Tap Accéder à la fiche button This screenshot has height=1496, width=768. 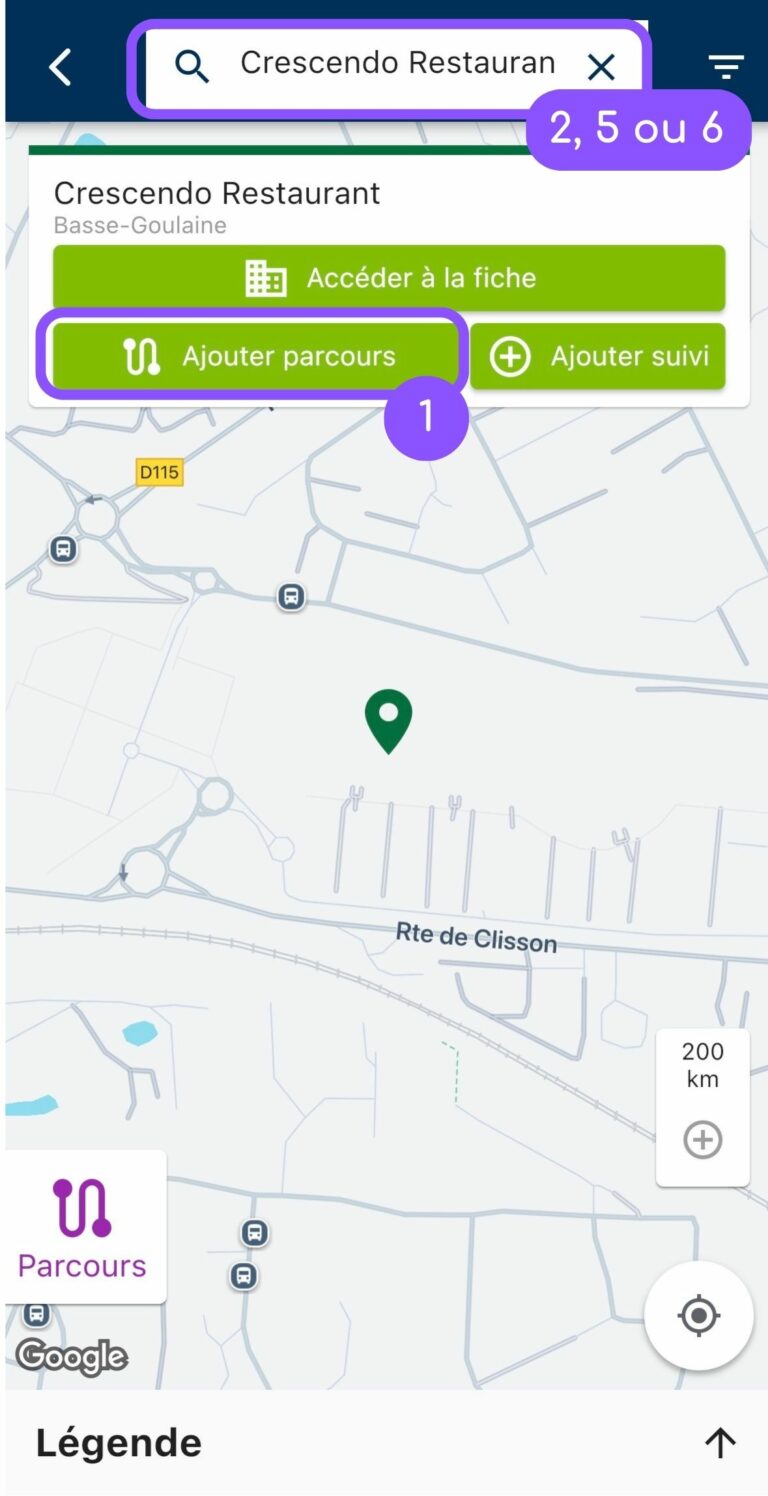[389, 278]
